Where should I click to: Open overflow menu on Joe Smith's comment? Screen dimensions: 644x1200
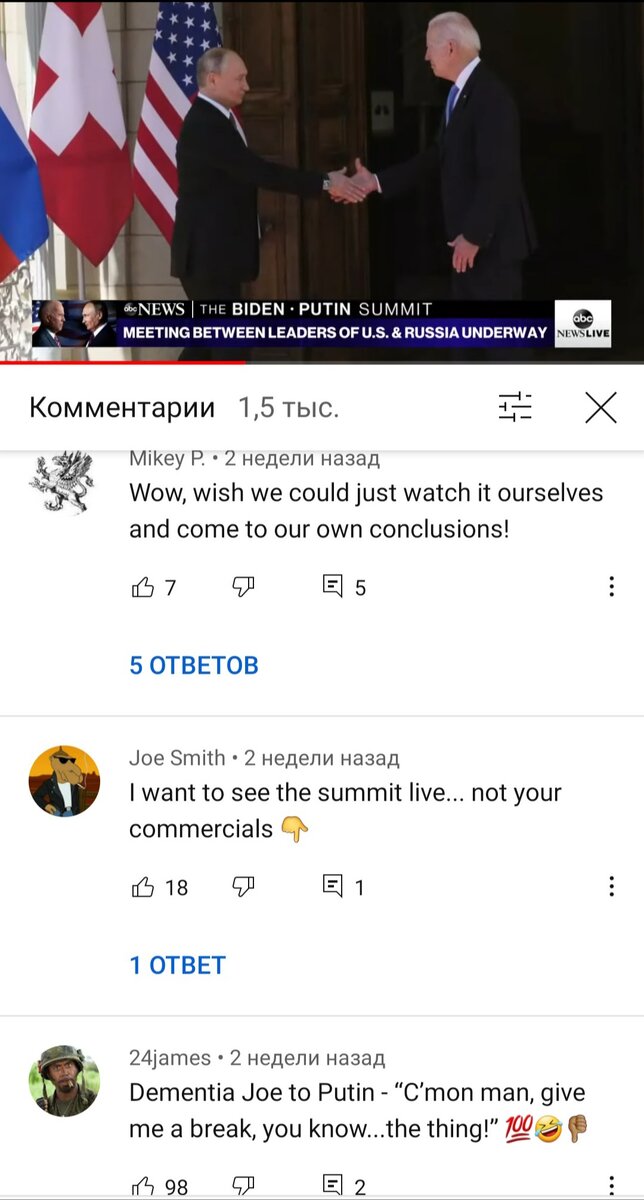pyautogui.click(x=611, y=886)
